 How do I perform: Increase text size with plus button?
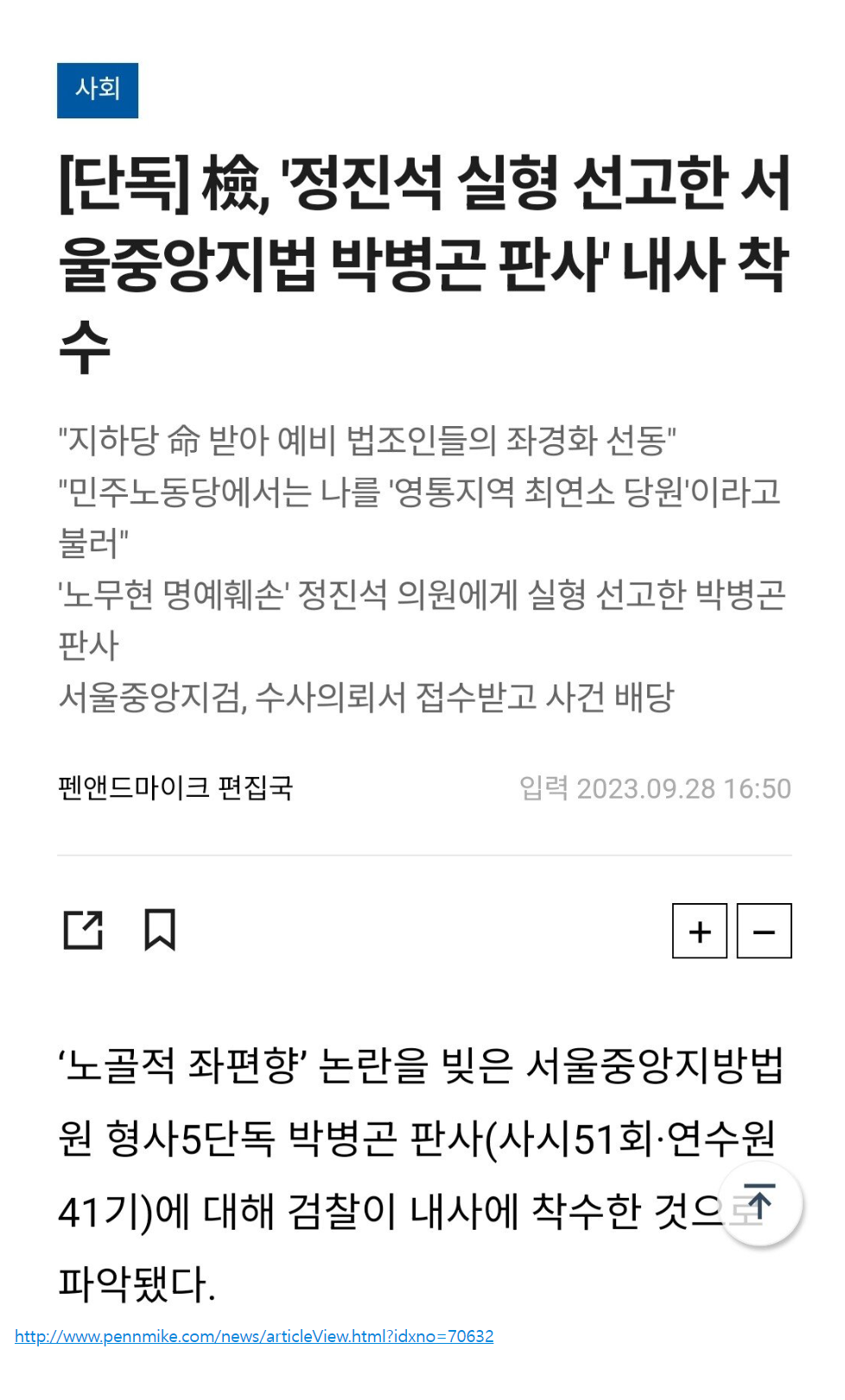pyautogui.click(x=700, y=931)
